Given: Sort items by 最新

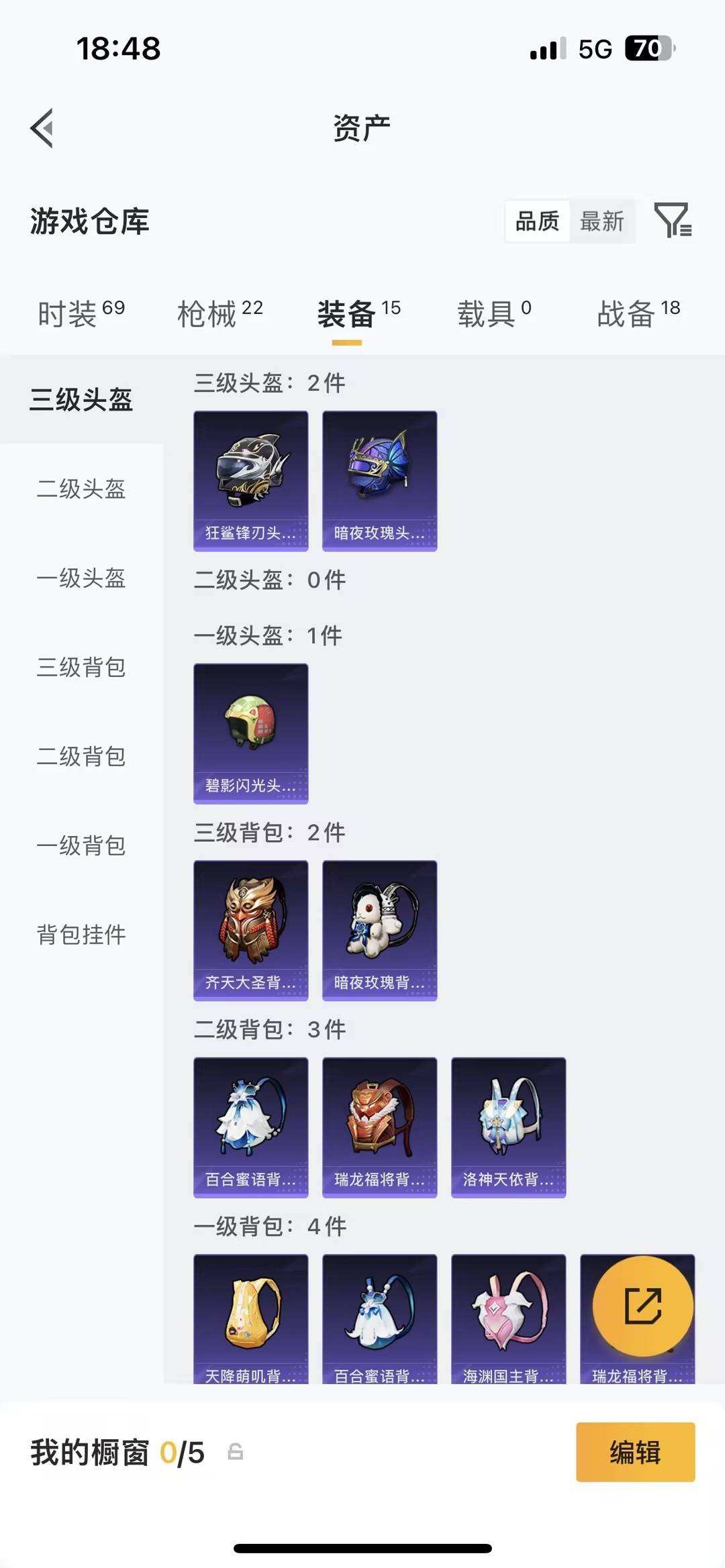Looking at the screenshot, I should coord(602,221).
